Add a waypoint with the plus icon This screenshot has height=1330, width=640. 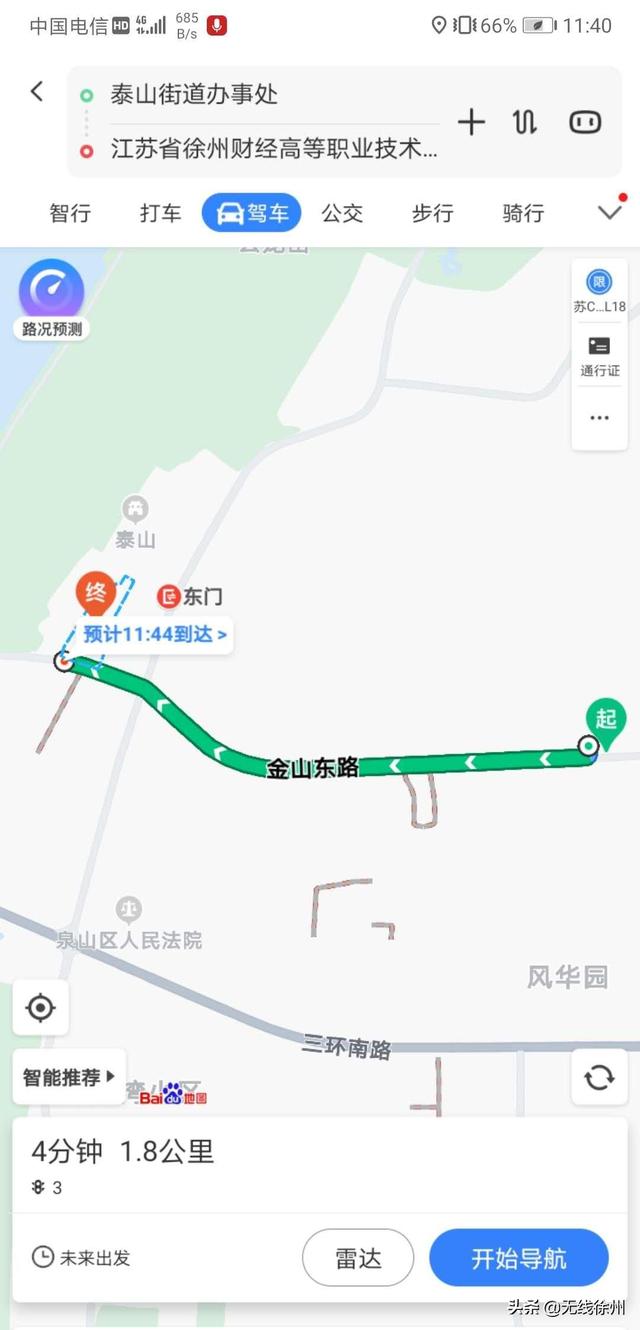coord(471,122)
